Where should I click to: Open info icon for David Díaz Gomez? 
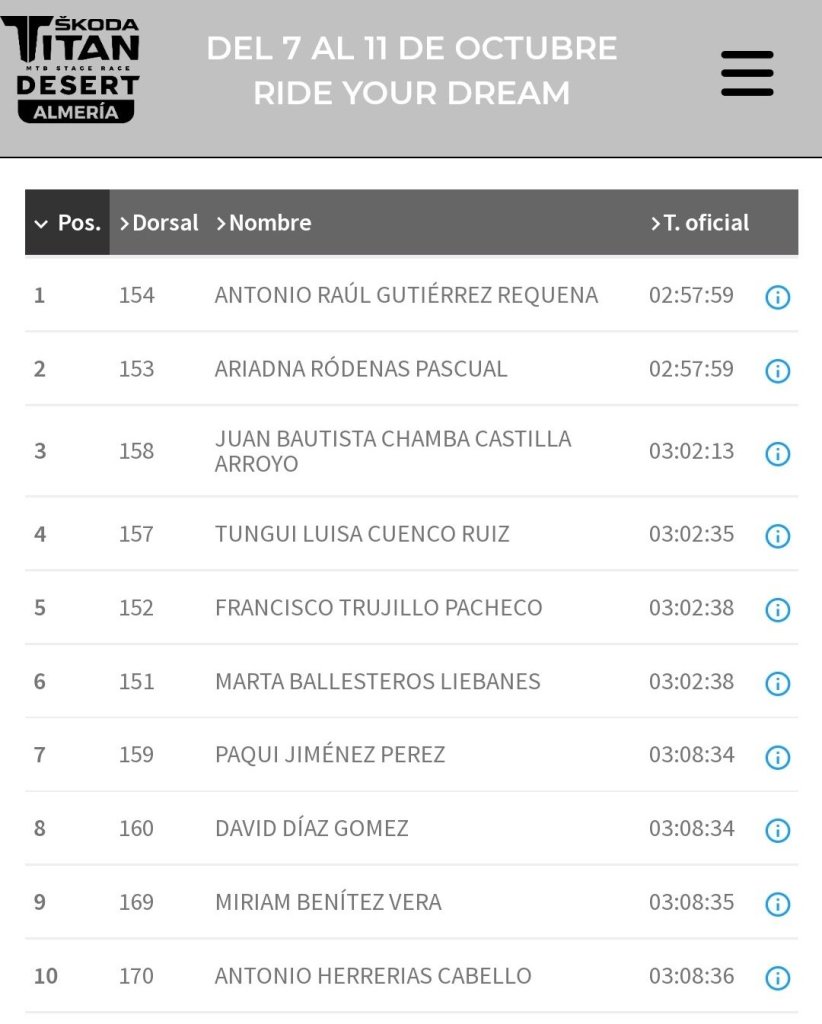(777, 831)
